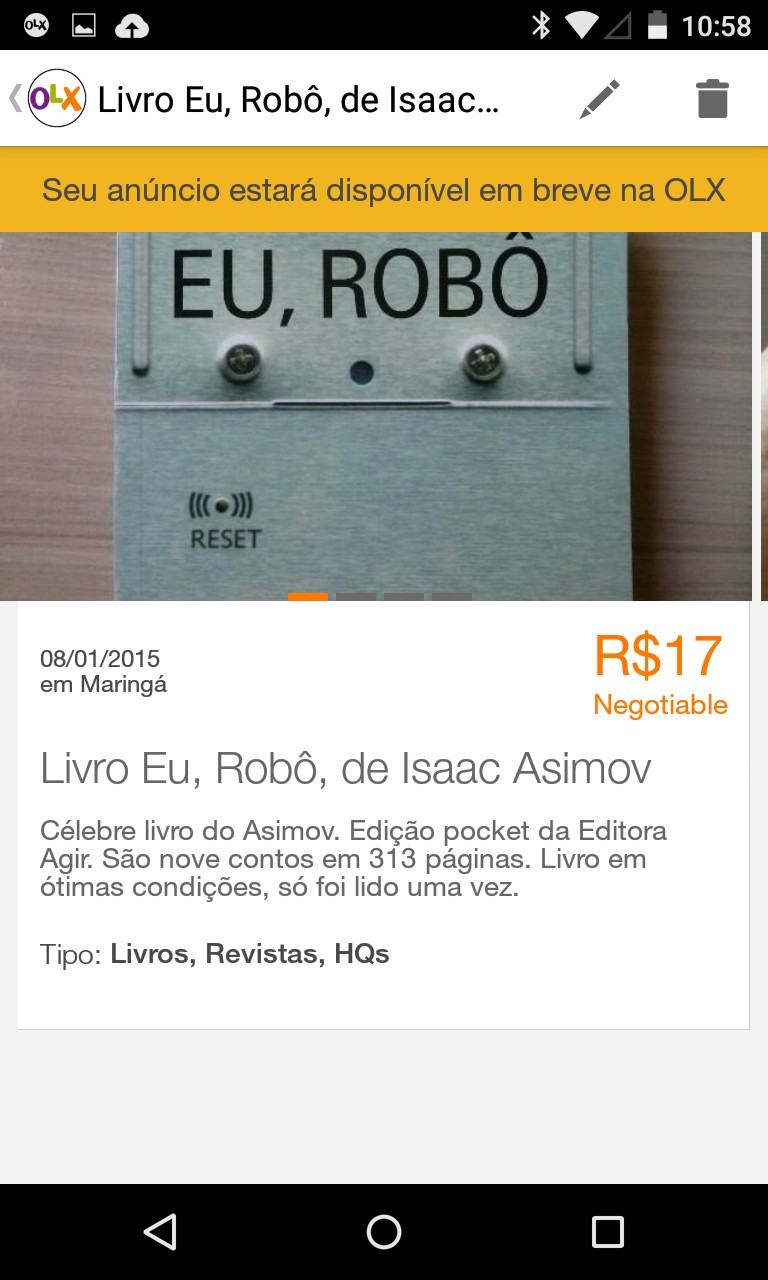
Task: Tap the screenshot notification icon in status bar
Action: pyautogui.click(x=83, y=24)
